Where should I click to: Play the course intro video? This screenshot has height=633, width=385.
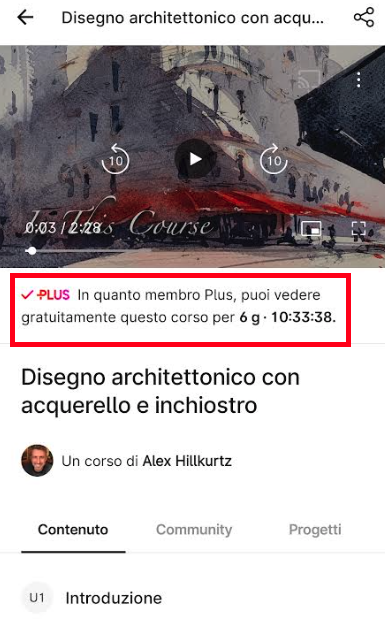(195, 159)
